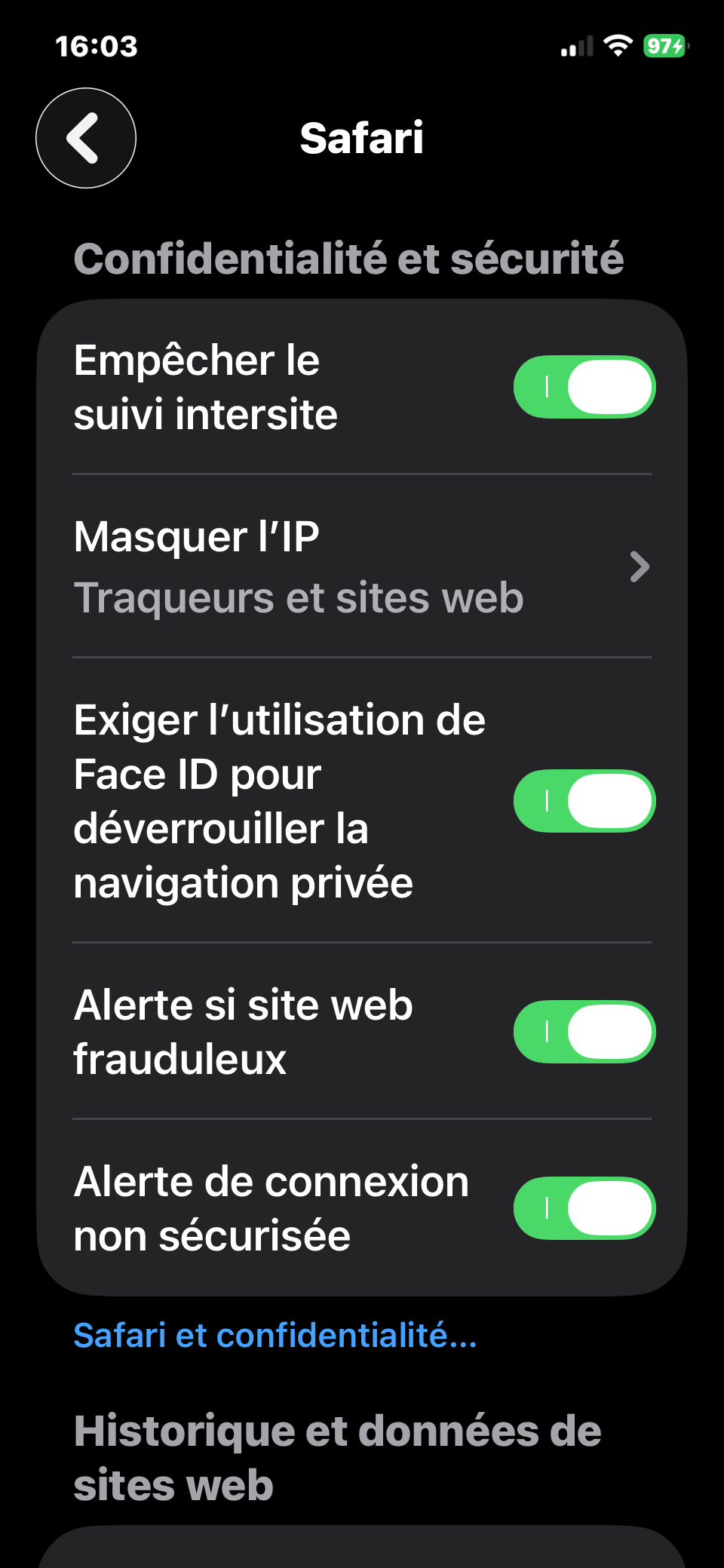Go back from Safari settings
This screenshot has height=1568, width=724.
[86, 138]
